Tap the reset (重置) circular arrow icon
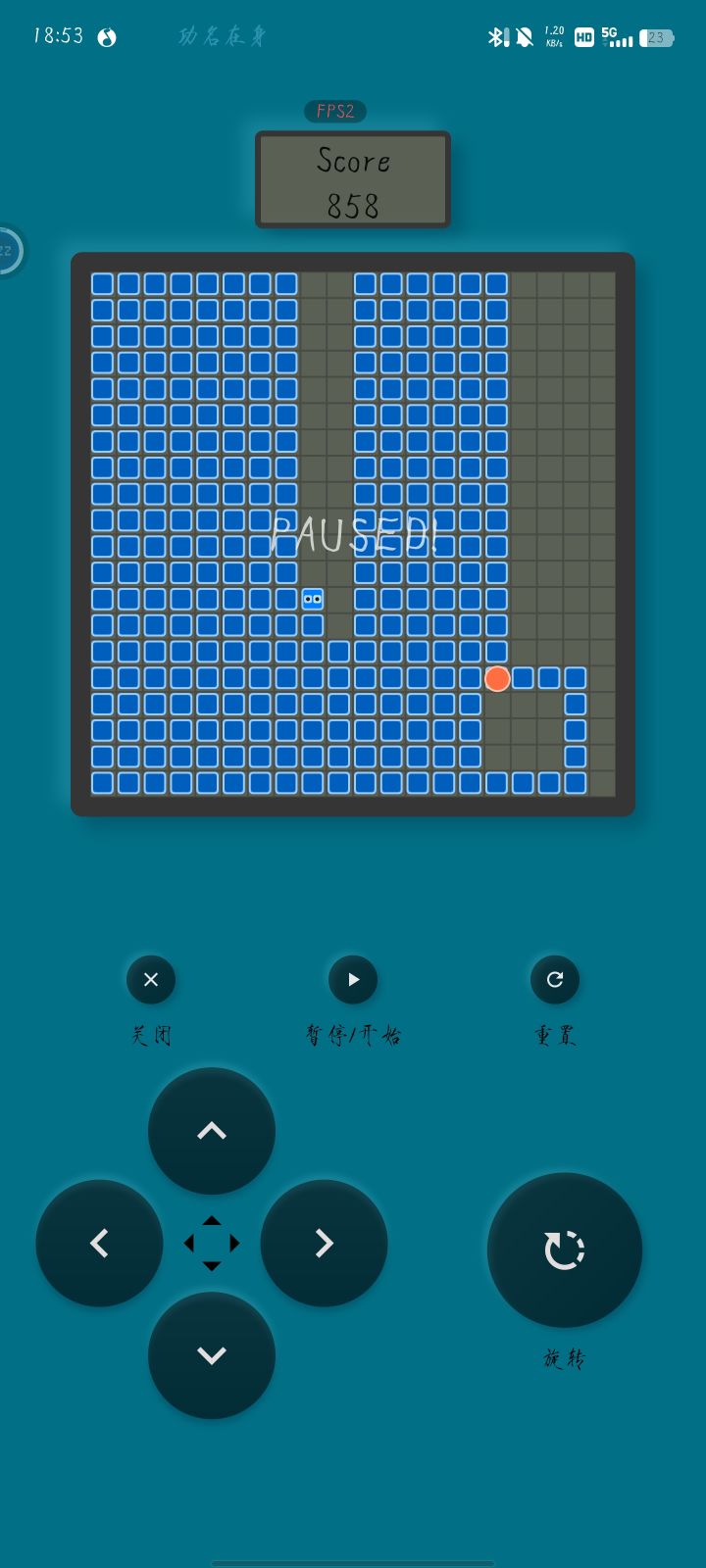 pyautogui.click(x=555, y=979)
